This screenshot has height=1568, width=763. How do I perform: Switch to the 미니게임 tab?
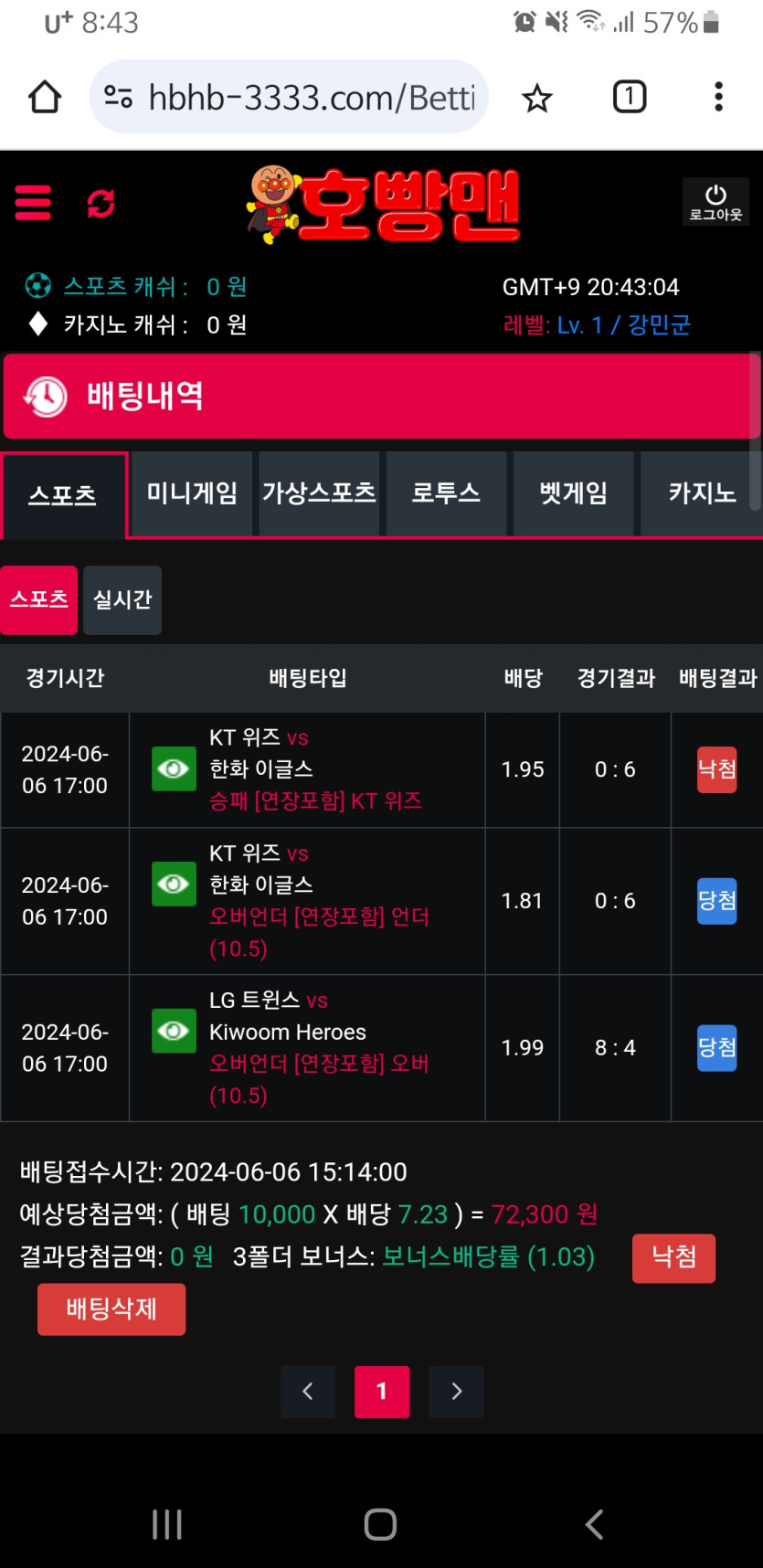pos(192,493)
